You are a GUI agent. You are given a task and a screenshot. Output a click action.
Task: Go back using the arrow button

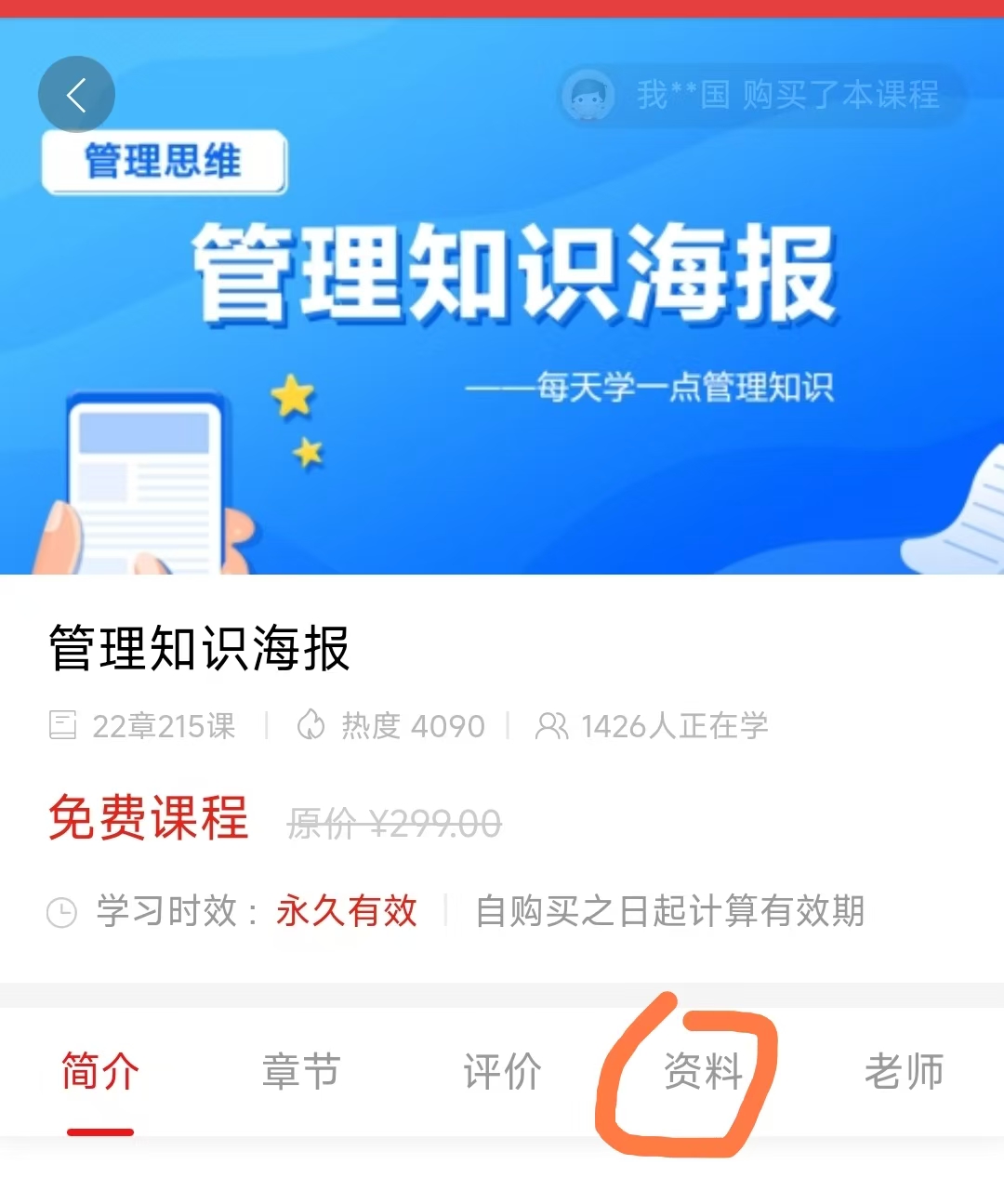coord(76,95)
